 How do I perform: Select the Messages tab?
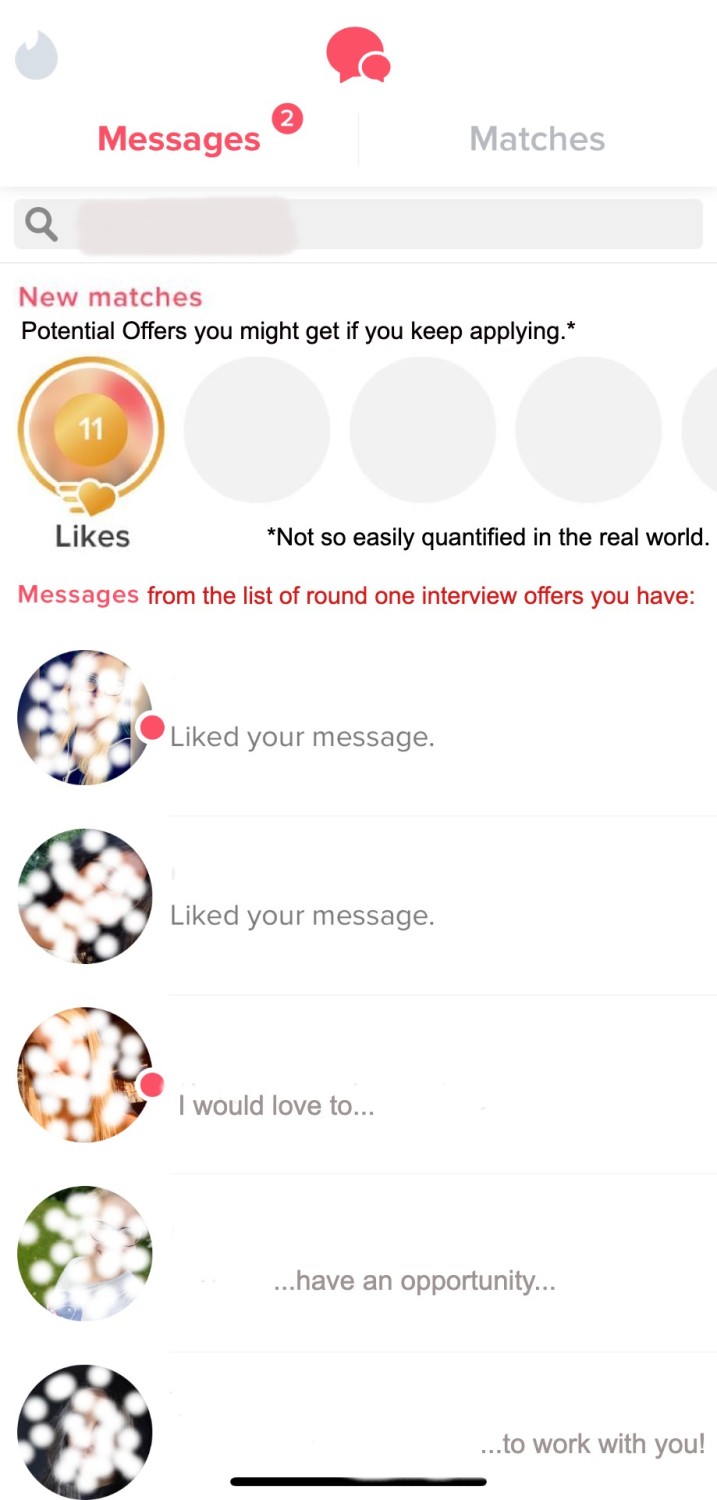point(179,139)
